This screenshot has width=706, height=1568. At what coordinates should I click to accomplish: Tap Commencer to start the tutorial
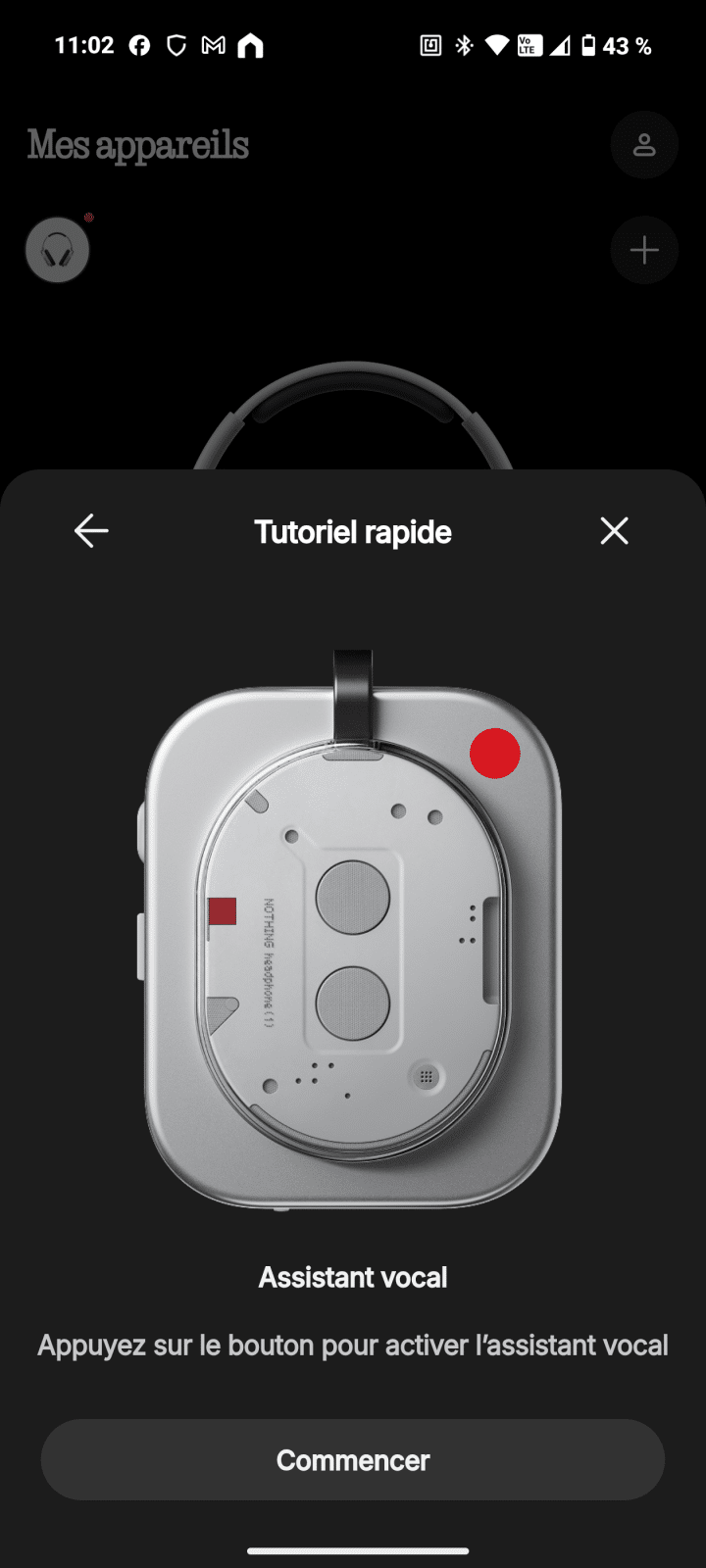click(x=353, y=1459)
